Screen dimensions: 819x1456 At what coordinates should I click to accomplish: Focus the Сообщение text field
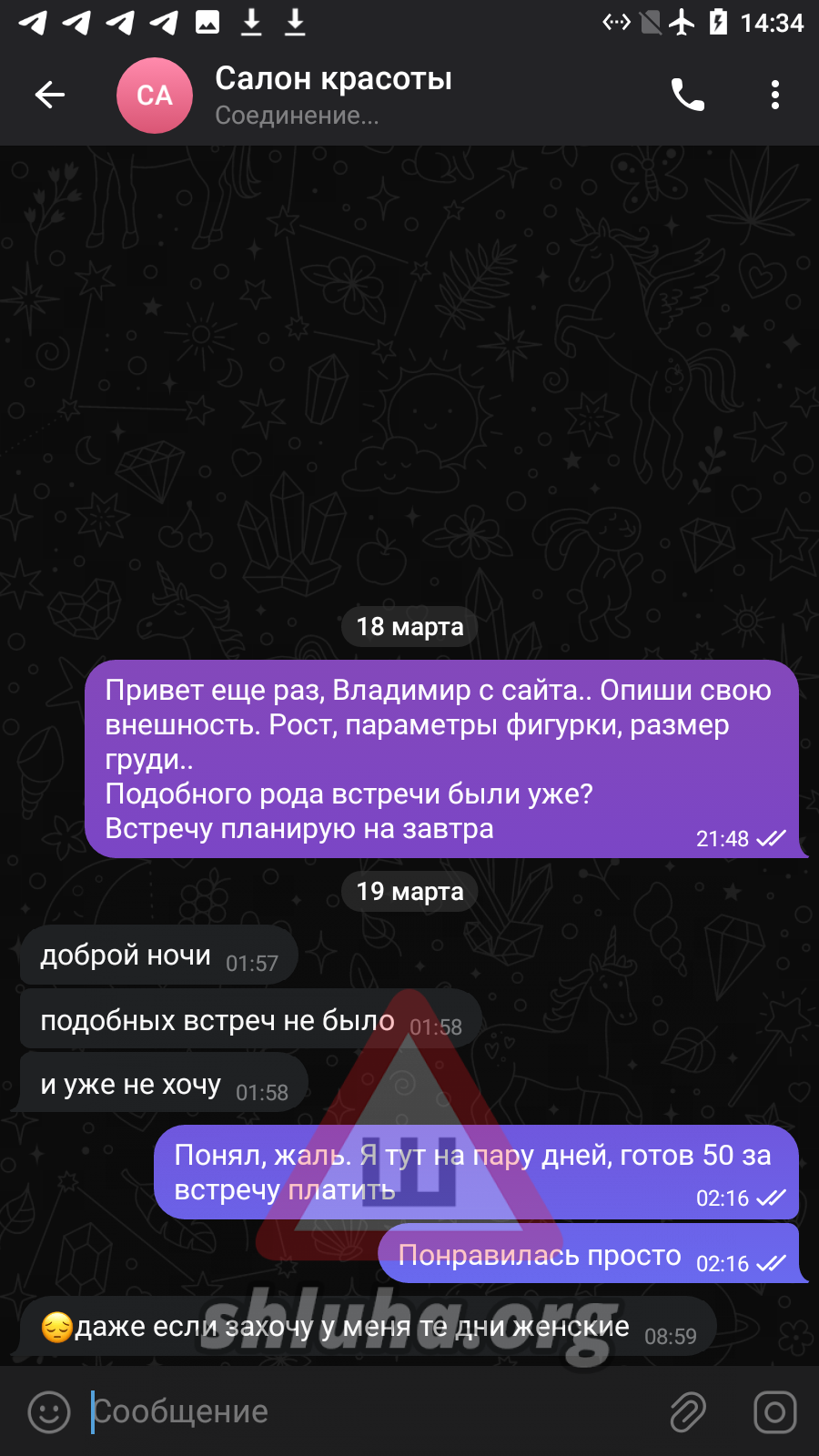[364, 1411]
